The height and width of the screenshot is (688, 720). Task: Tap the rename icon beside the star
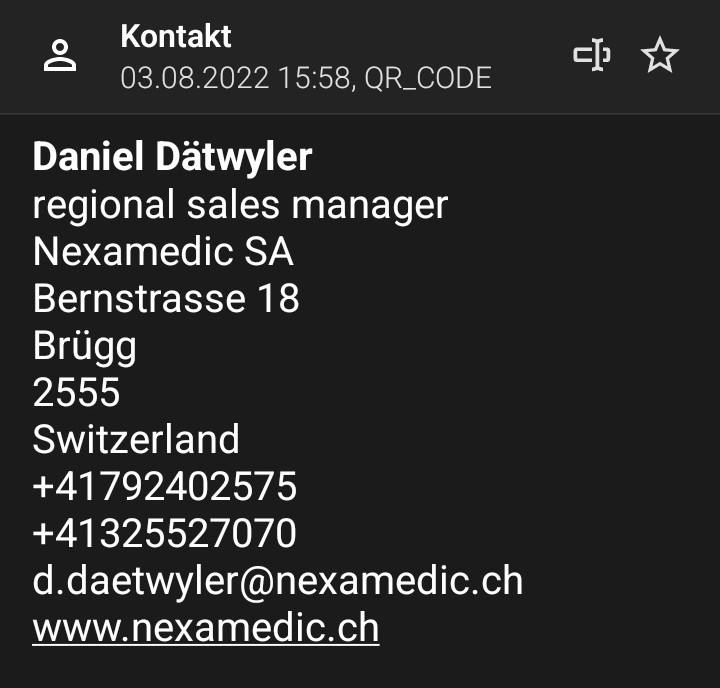point(592,56)
